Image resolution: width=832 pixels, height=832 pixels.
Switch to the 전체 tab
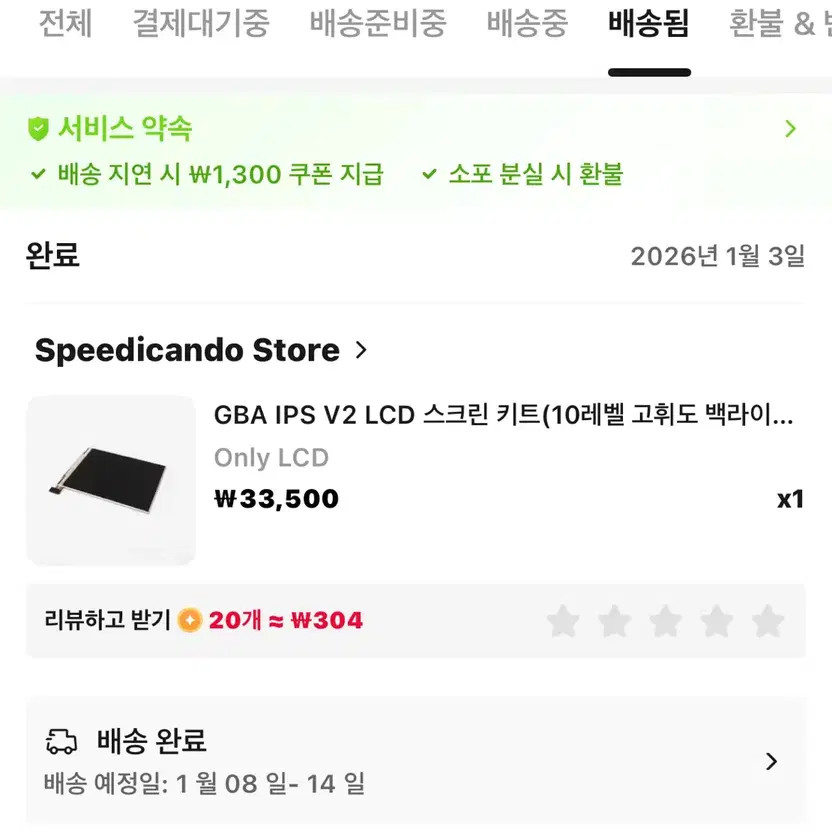(x=65, y=23)
